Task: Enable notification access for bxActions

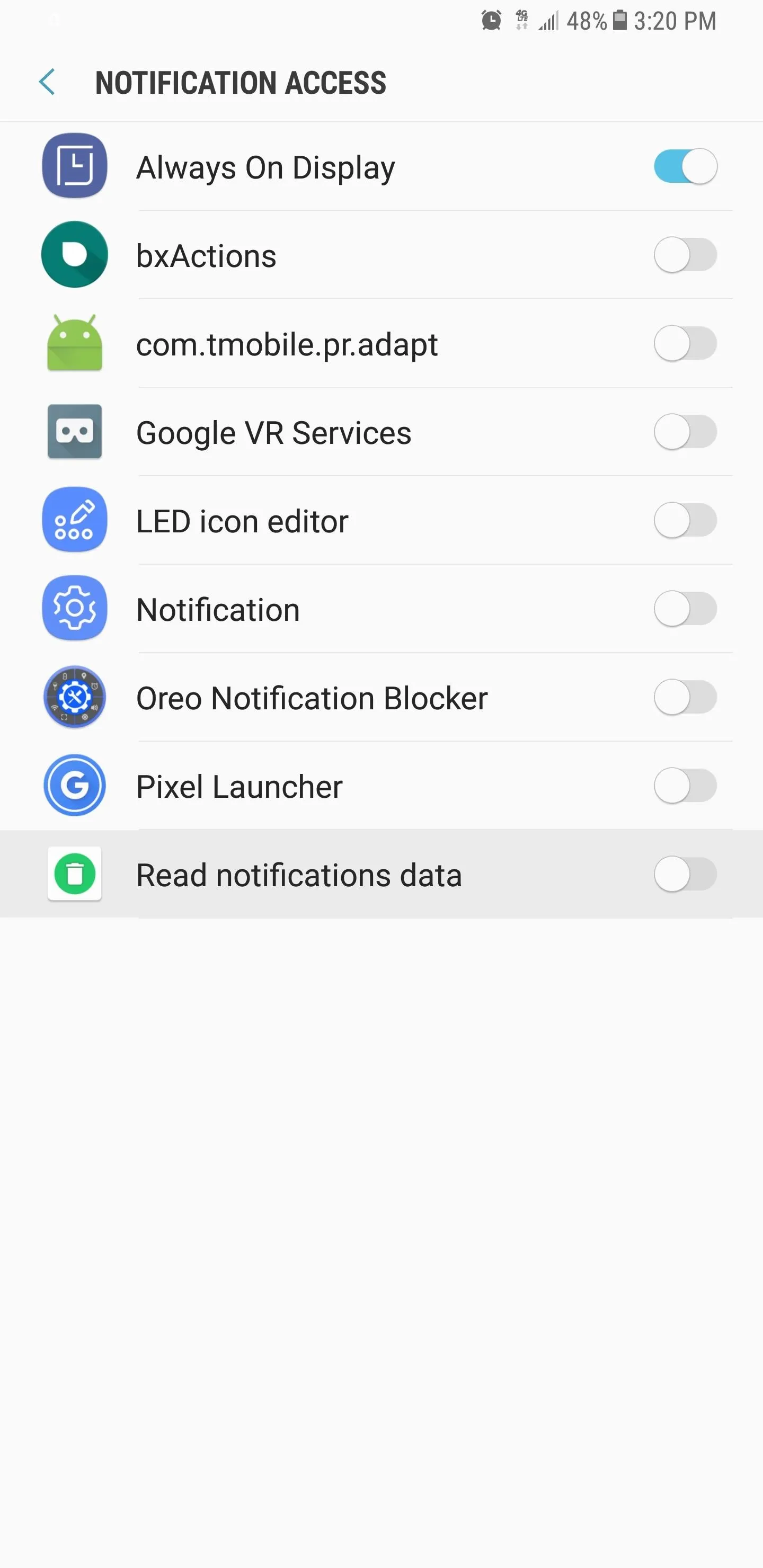Action: click(x=685, y=255)
